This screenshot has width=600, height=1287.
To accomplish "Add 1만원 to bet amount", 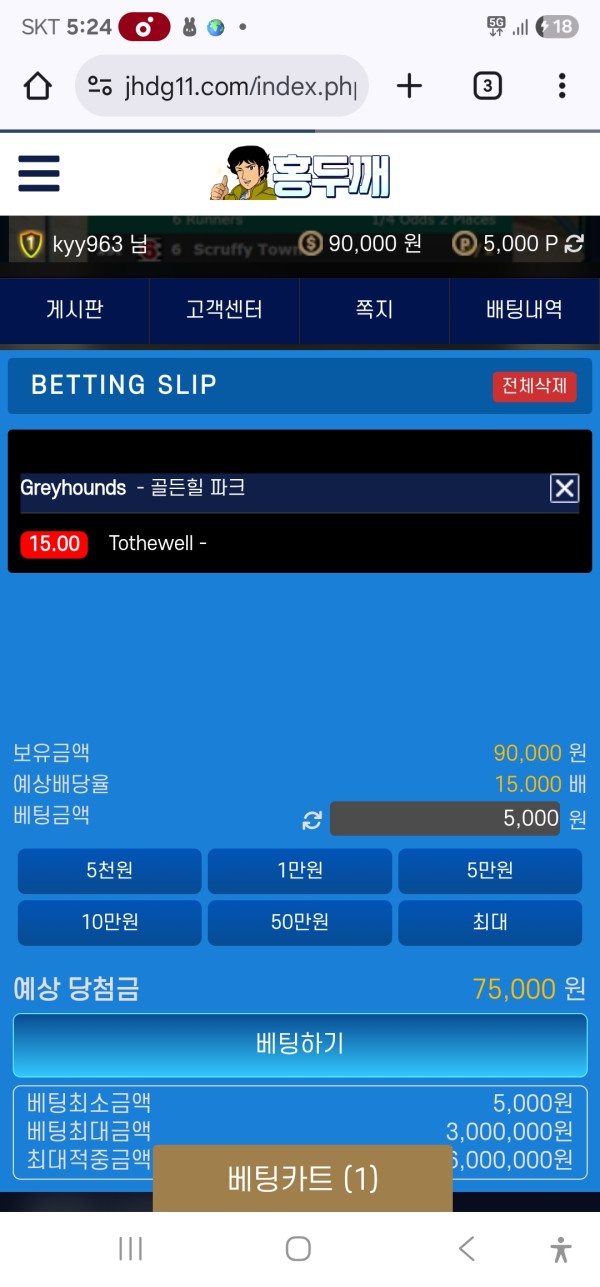I will (300, 871).
